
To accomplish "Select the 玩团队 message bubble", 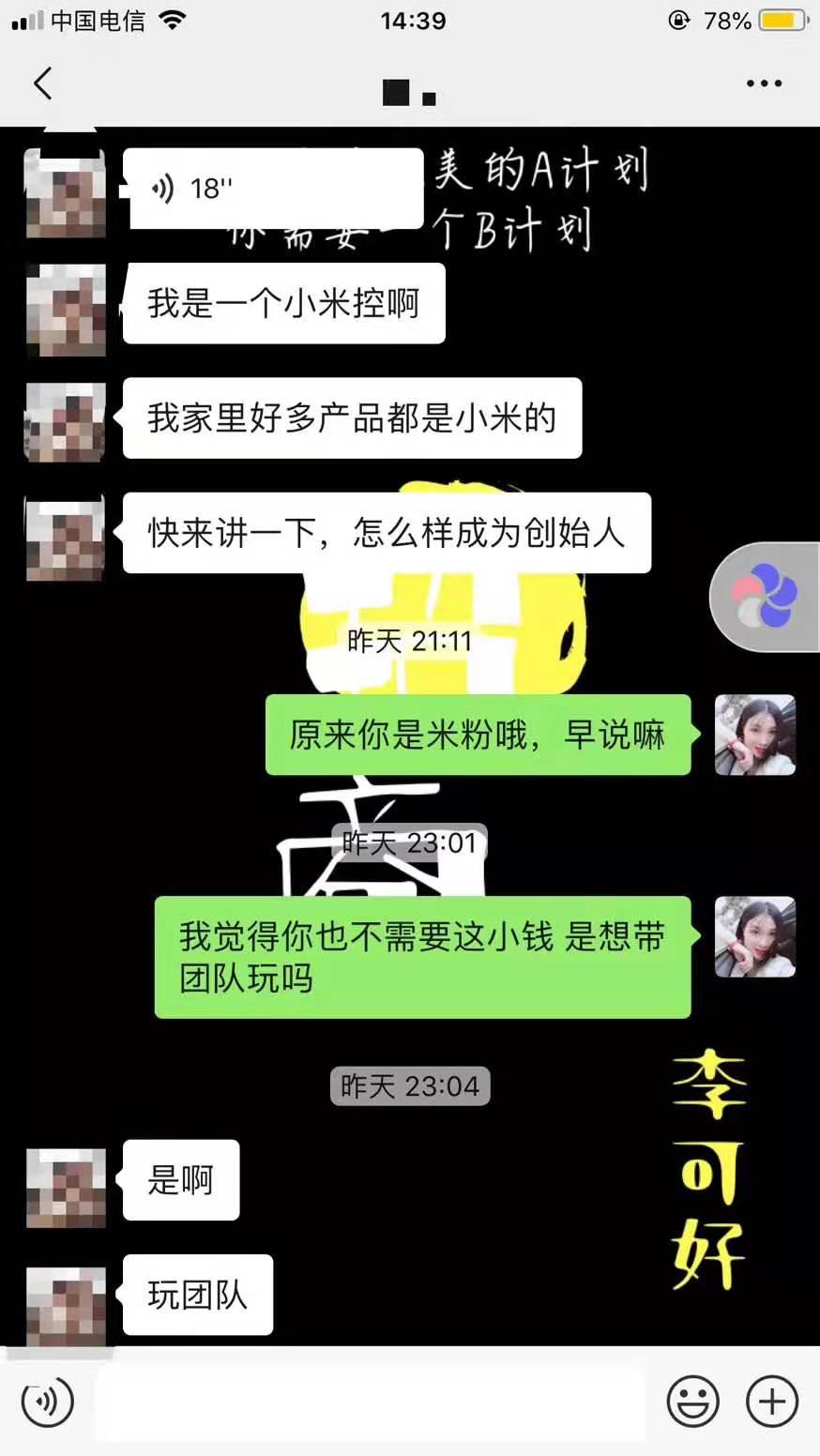I will (x=195, y=1295).
